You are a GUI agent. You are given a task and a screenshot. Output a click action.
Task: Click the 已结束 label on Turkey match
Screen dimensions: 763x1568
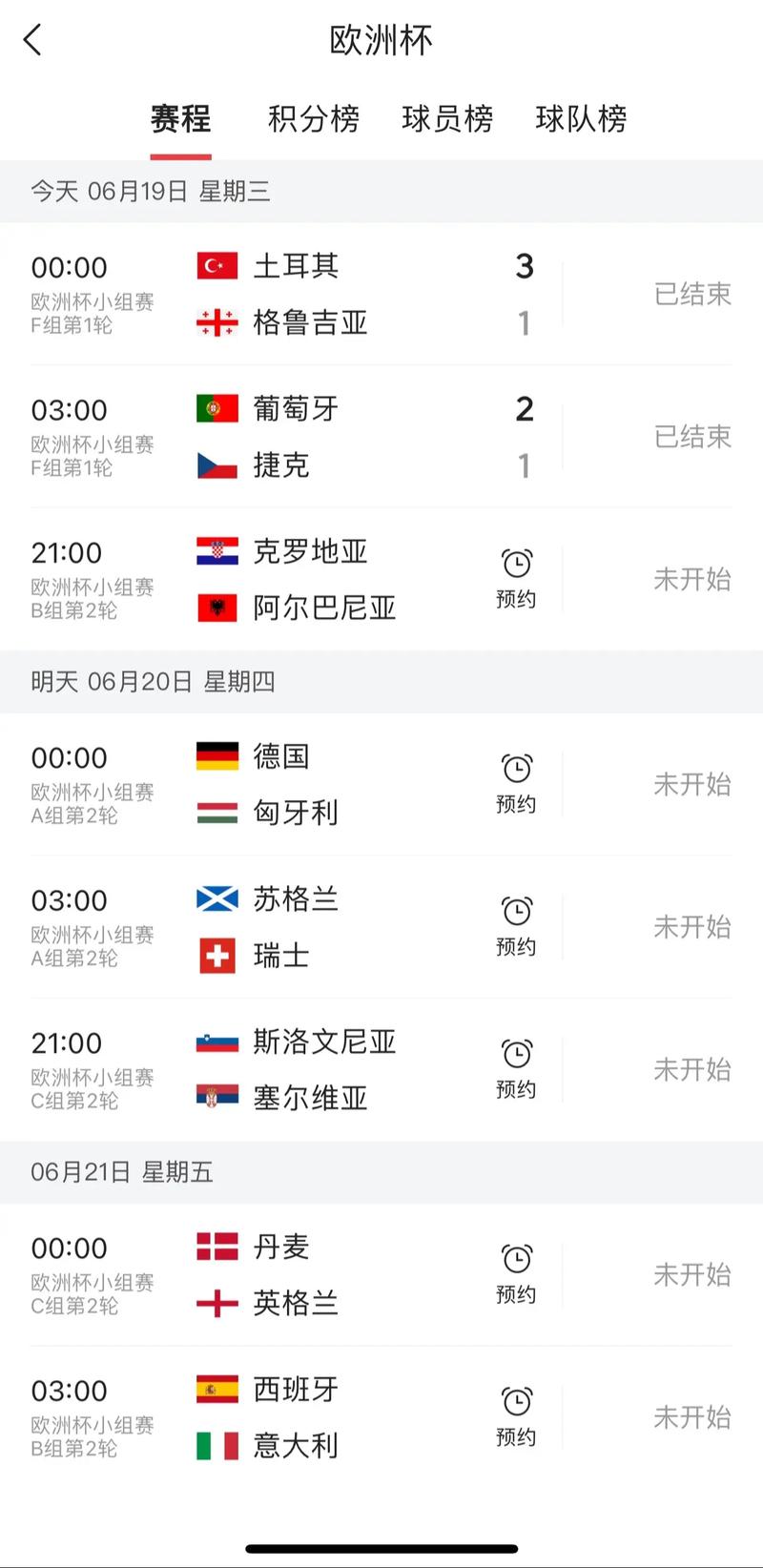click(693, 295)
